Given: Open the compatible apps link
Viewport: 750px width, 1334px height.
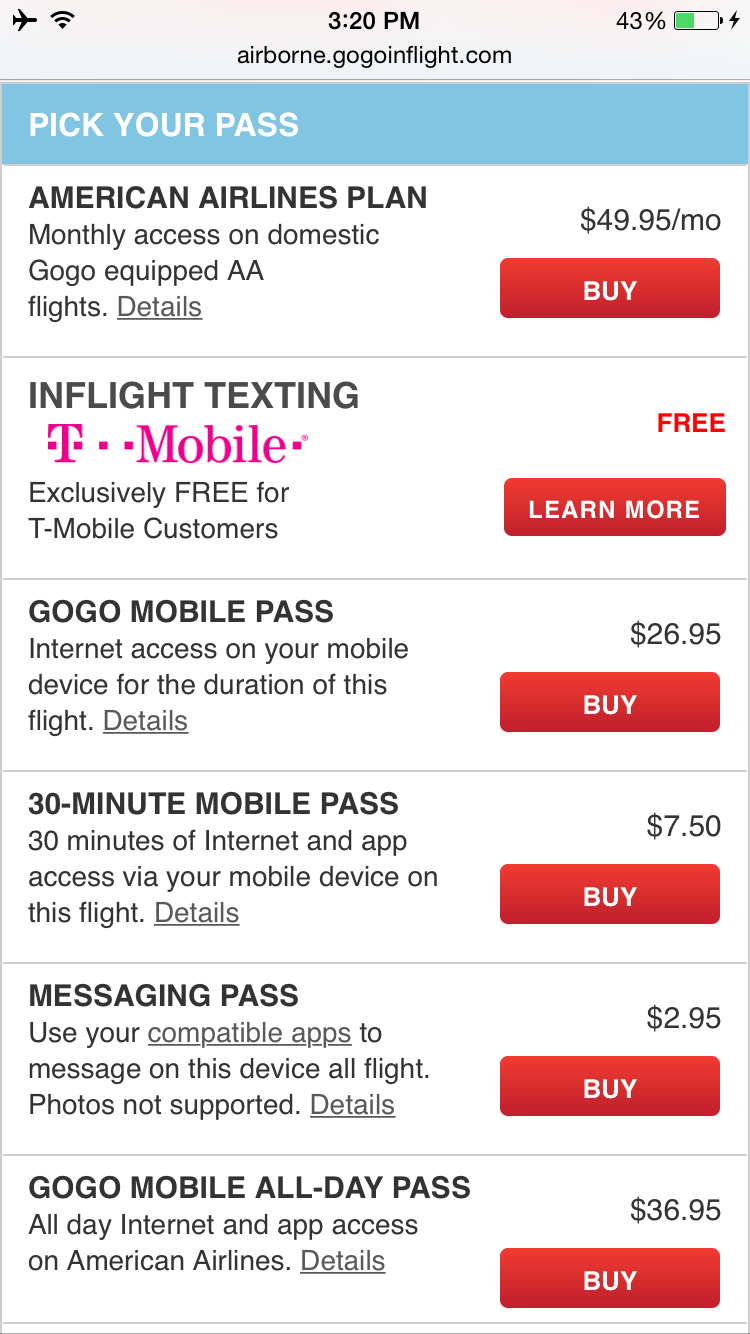Looking at the screenshot, I should [x=250, y=1033].
